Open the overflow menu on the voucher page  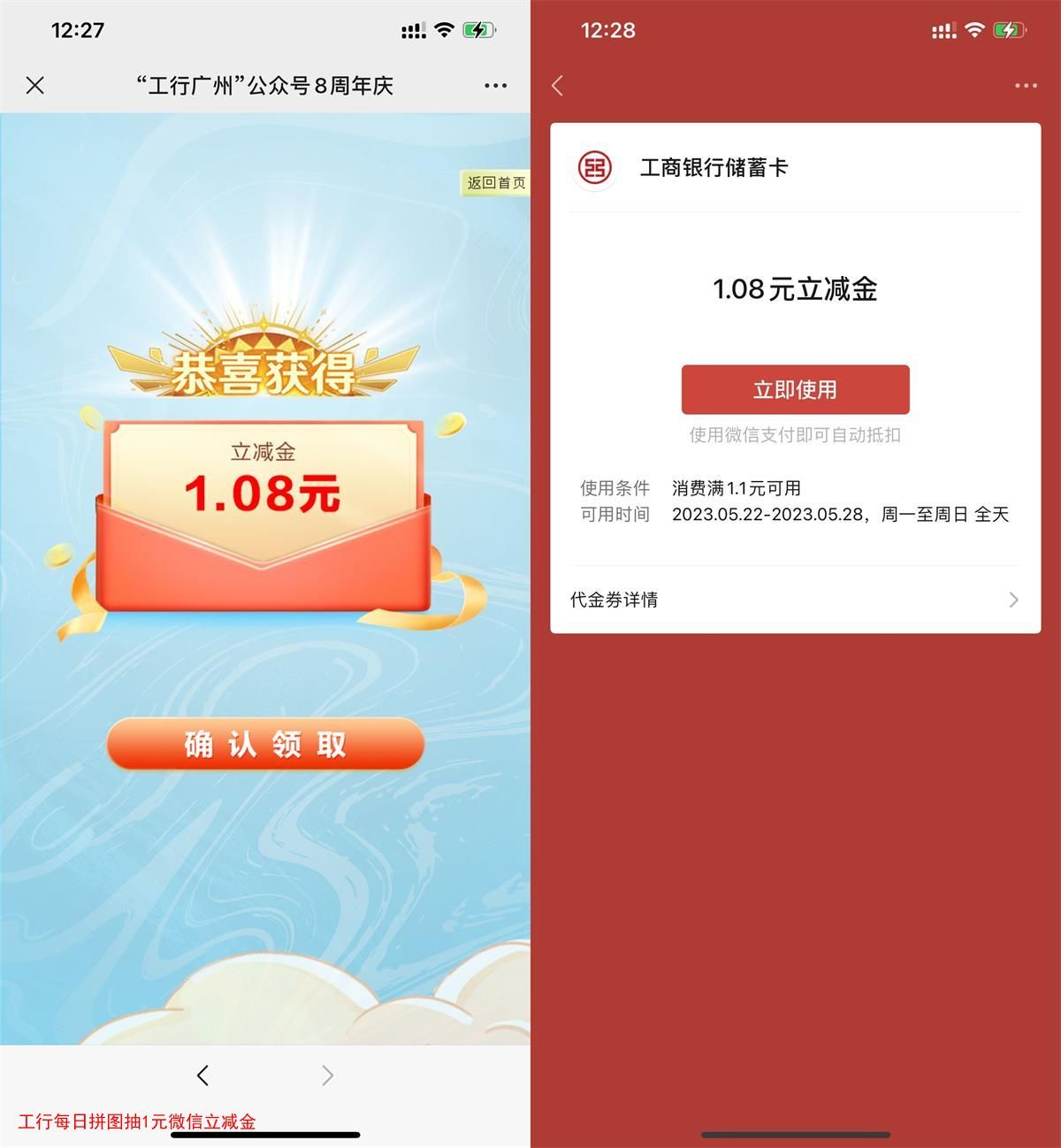pyautogui.click(x=1026, y=86)
